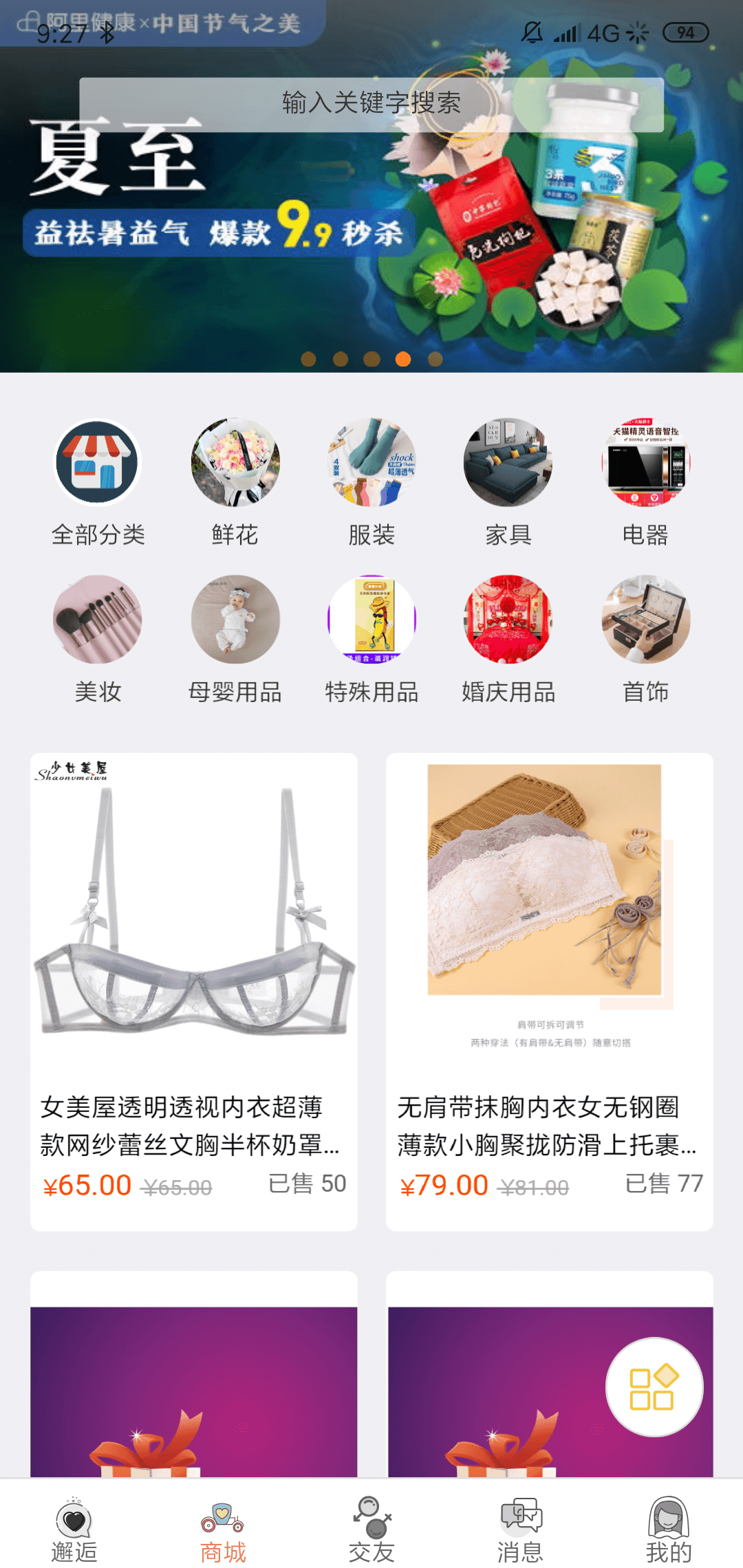Viewport: 743px width, 1568px height.
Task: Tap the floating grid shortcut button
Action: click(654, 1386)
